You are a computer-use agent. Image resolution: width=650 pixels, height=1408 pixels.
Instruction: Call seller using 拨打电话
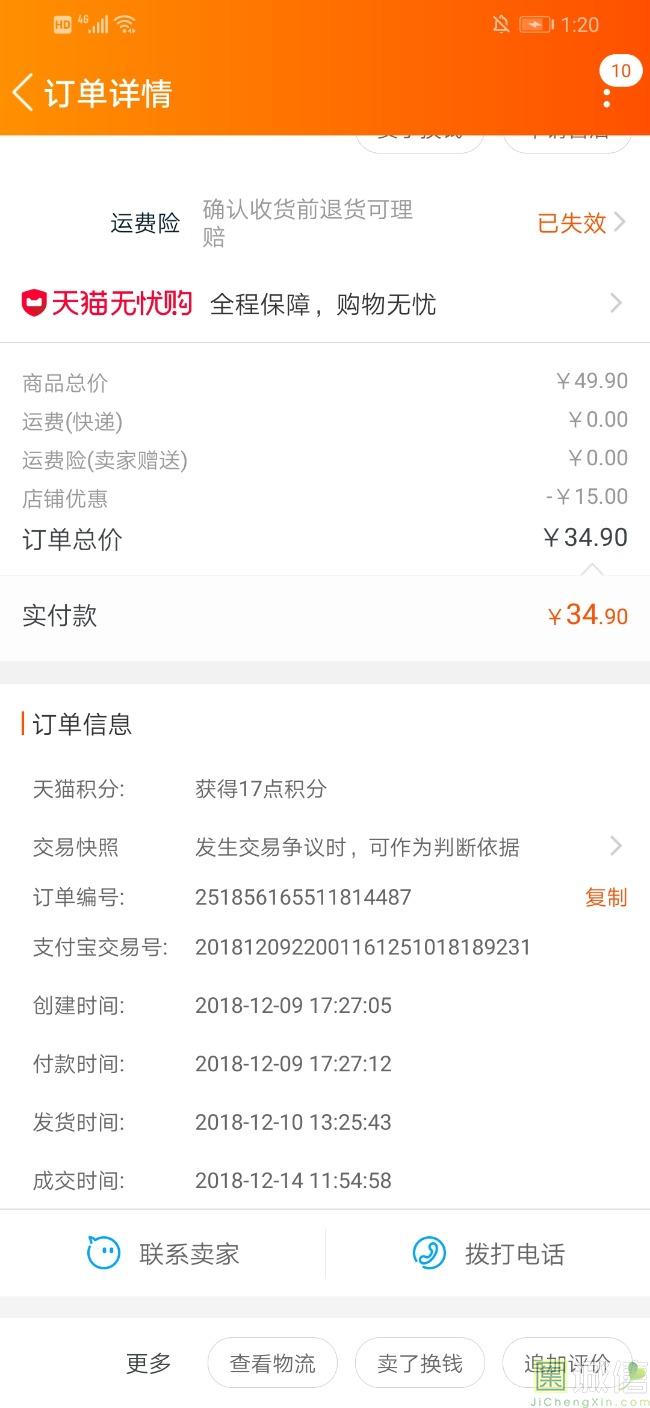488,1253
